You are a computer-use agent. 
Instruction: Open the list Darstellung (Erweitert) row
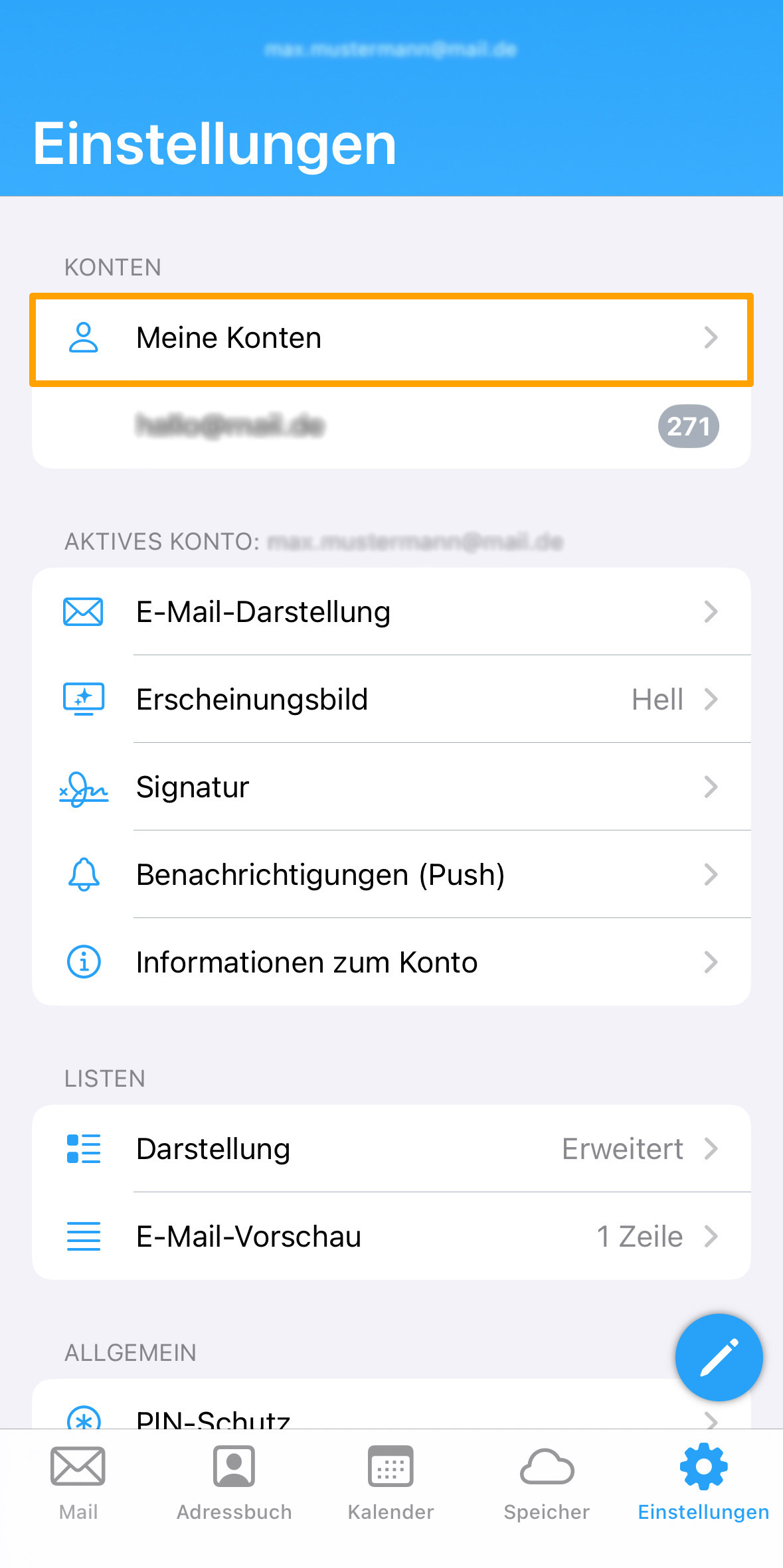coord(391,1148)
